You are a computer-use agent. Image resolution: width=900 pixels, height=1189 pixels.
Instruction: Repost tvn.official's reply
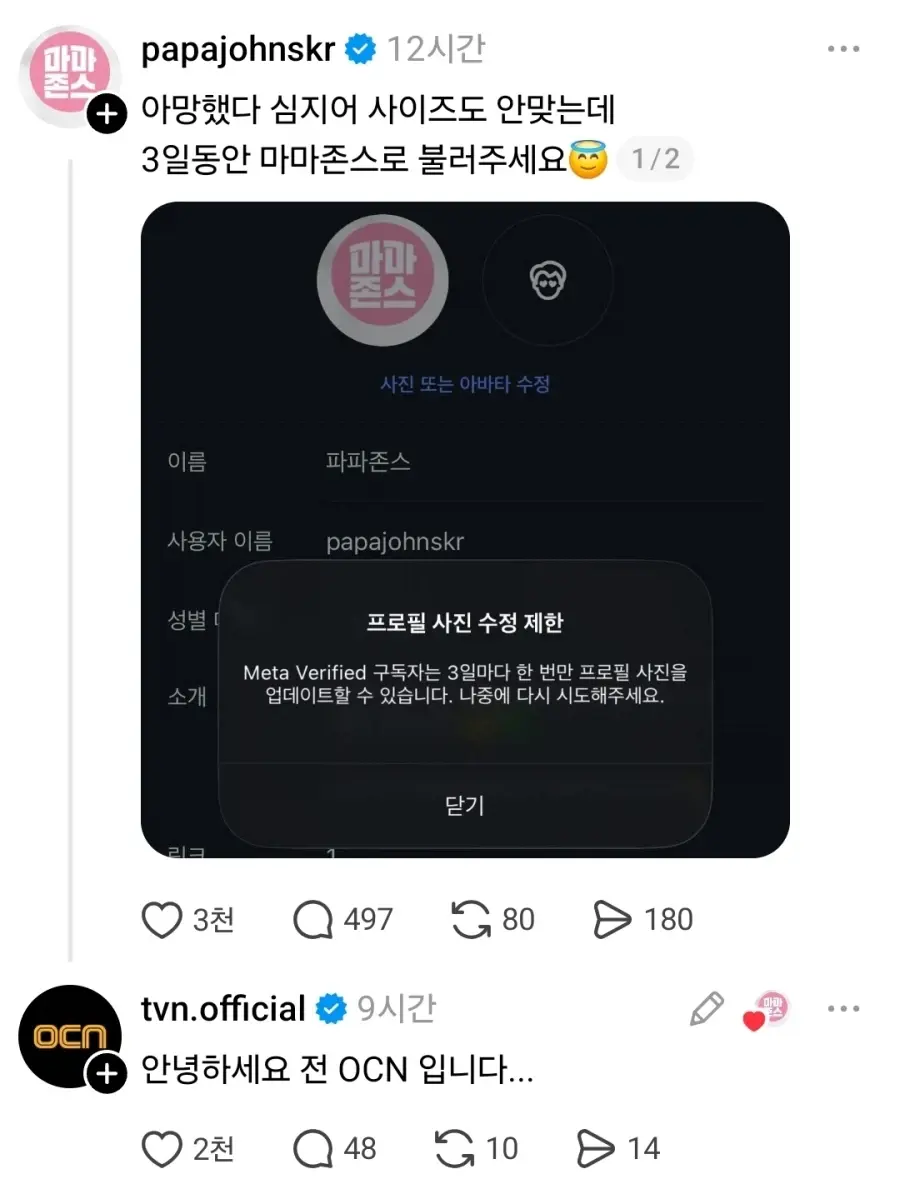456,1149
